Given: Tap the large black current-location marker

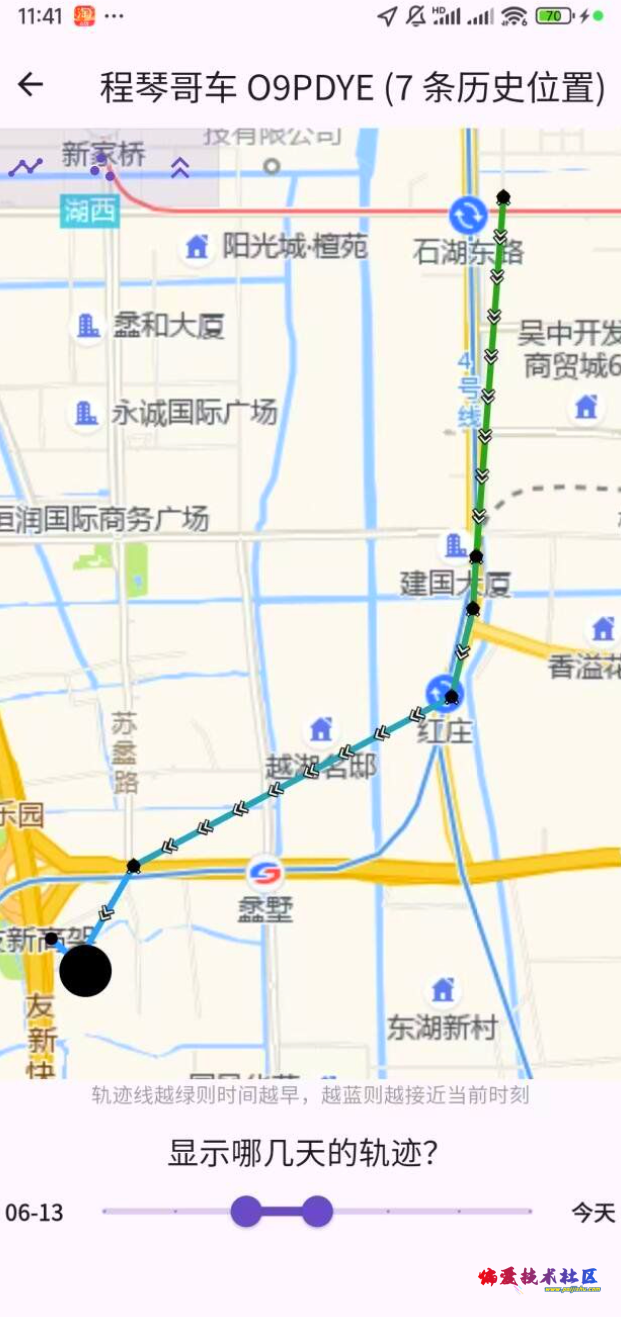Looking at the screenshot, I should click(x=85, y=970).
